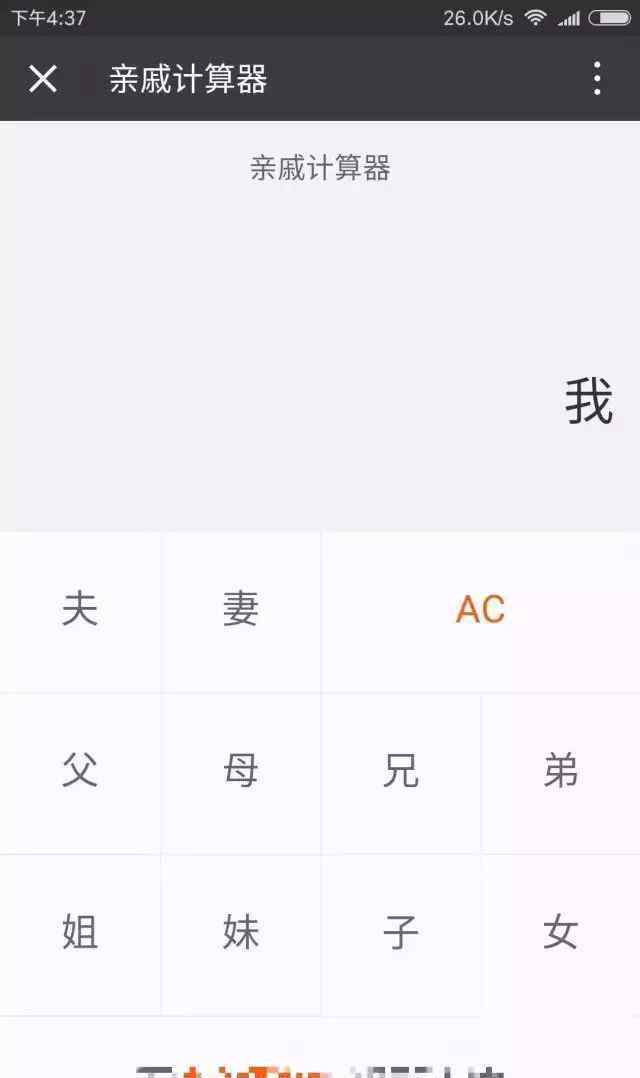The image size is (640, 1078).
Task: Tap the 女 key
Action: coord(560,933)
